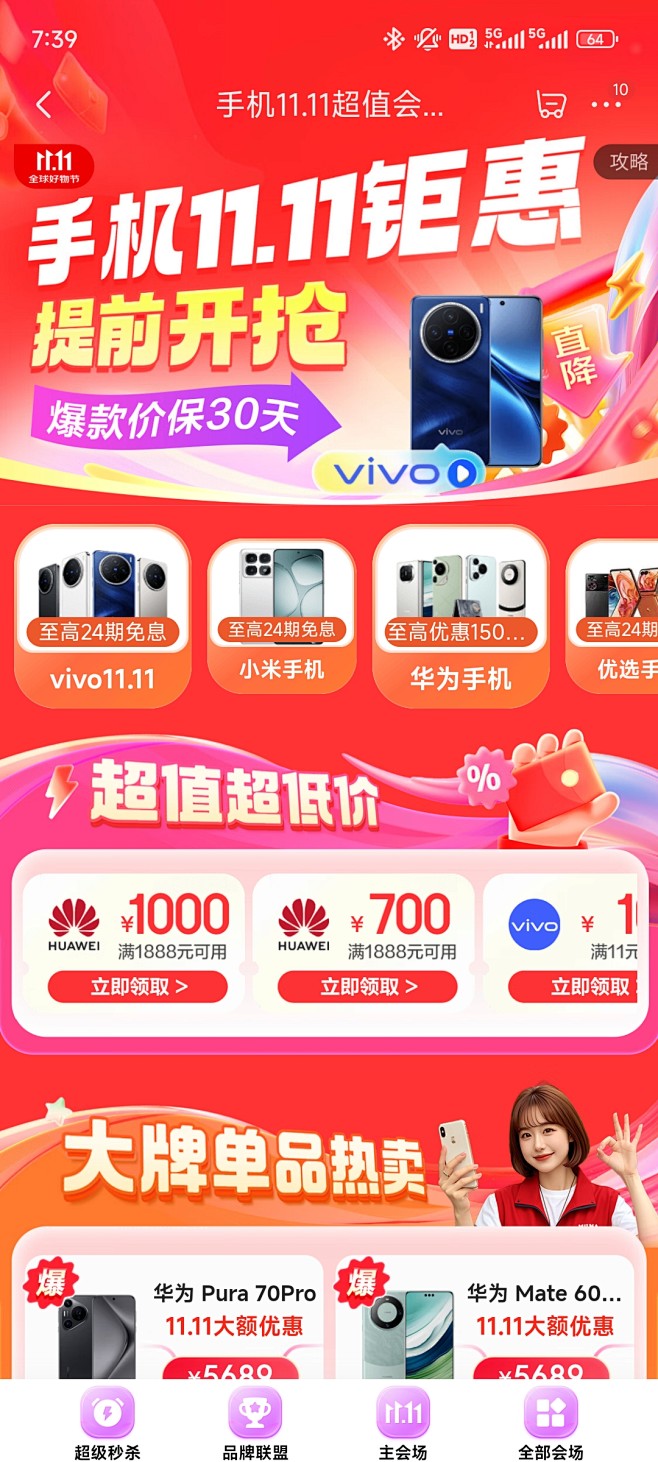Switch to the 超级秒杀 tab
This screenshot has width=658, height=1462.
pos(107,1424)
